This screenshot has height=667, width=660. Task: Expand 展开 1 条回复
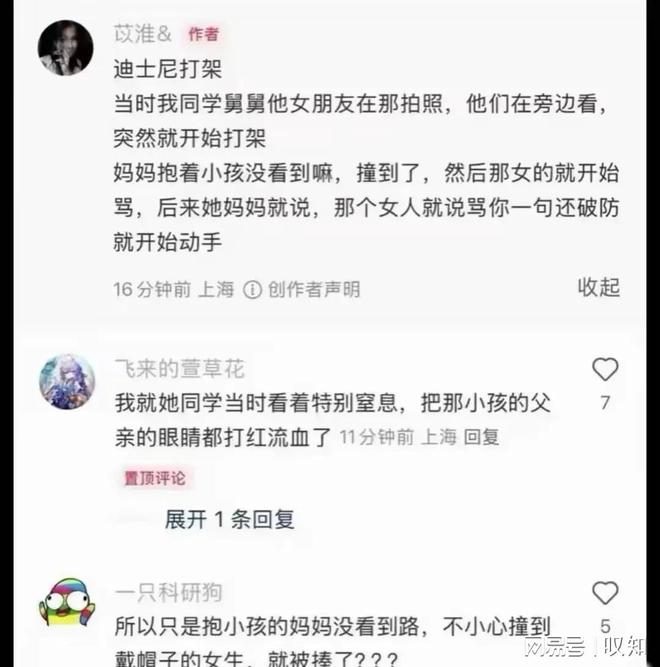[229, 519]
